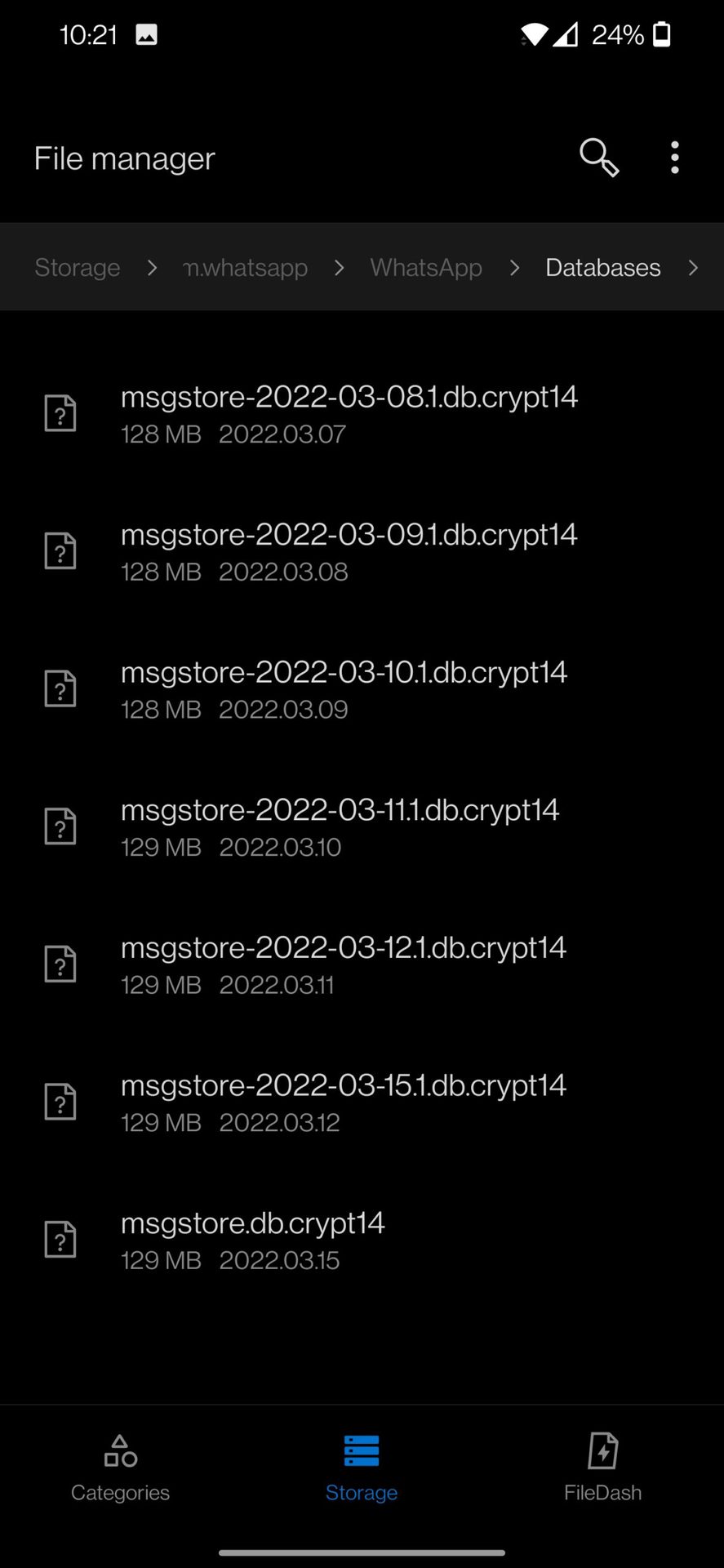Go to Storage in the breadcrumb path
The height and width of the screenshot is (1568, 724).
pyautogui.click(x=77, y=268)
